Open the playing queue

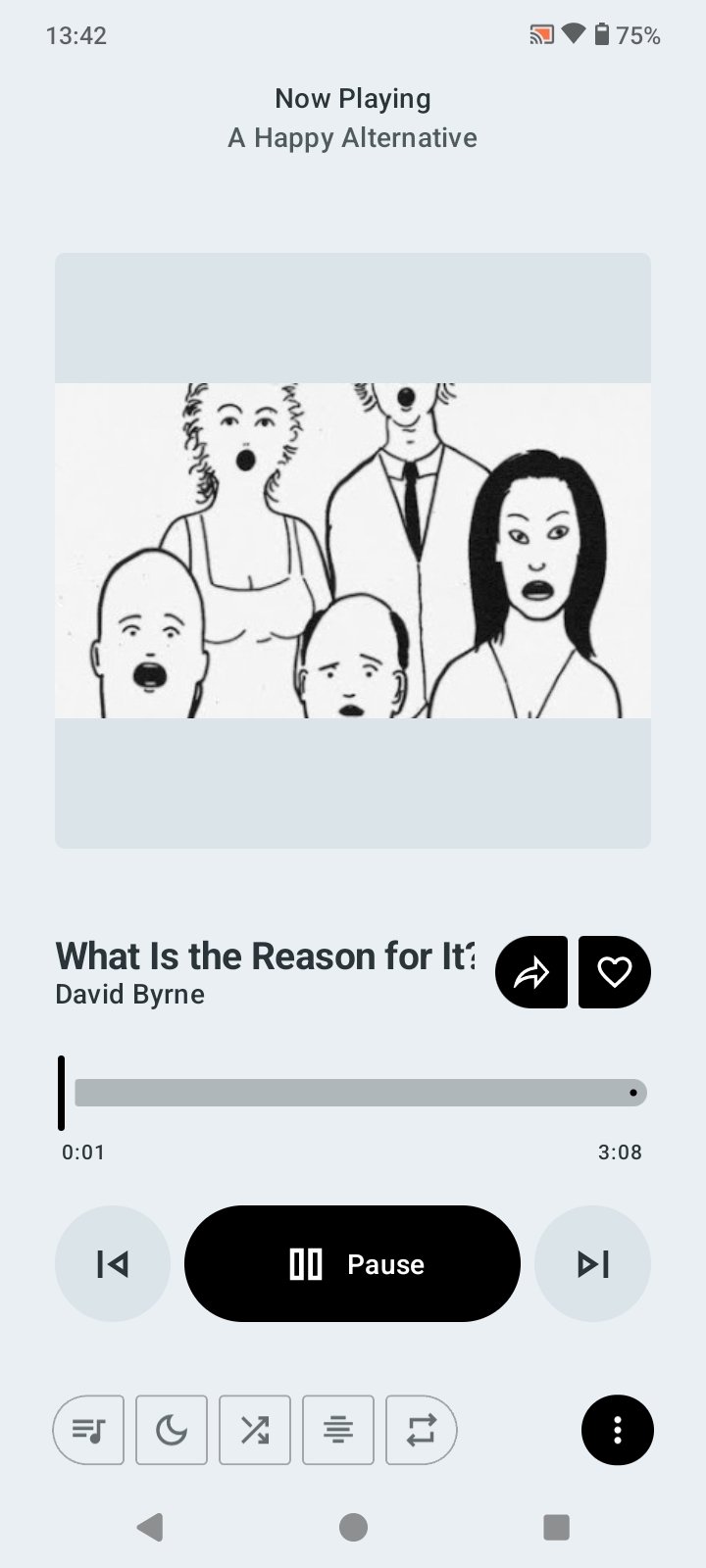pos(88,1430)
